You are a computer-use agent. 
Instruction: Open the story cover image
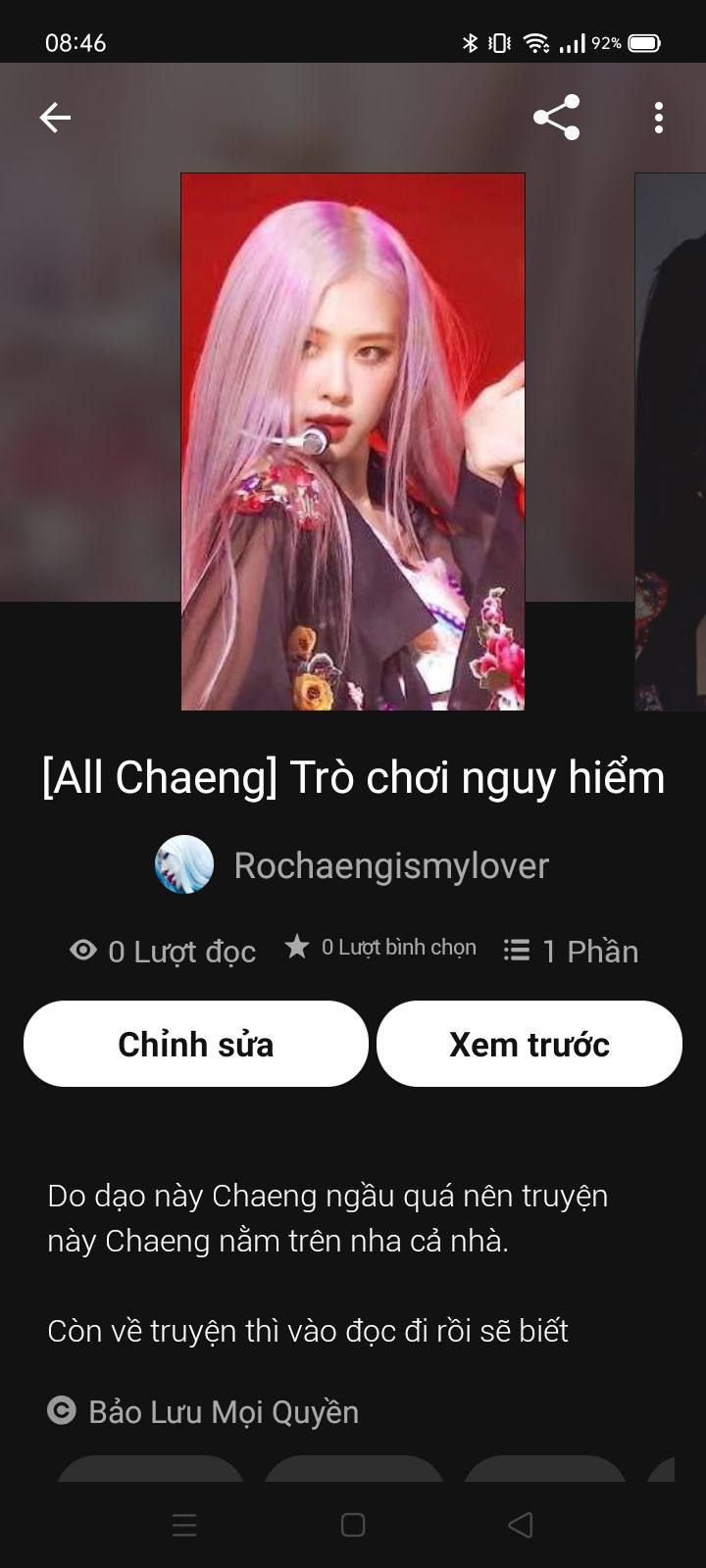pyautogui.click(x=353, y=441)
